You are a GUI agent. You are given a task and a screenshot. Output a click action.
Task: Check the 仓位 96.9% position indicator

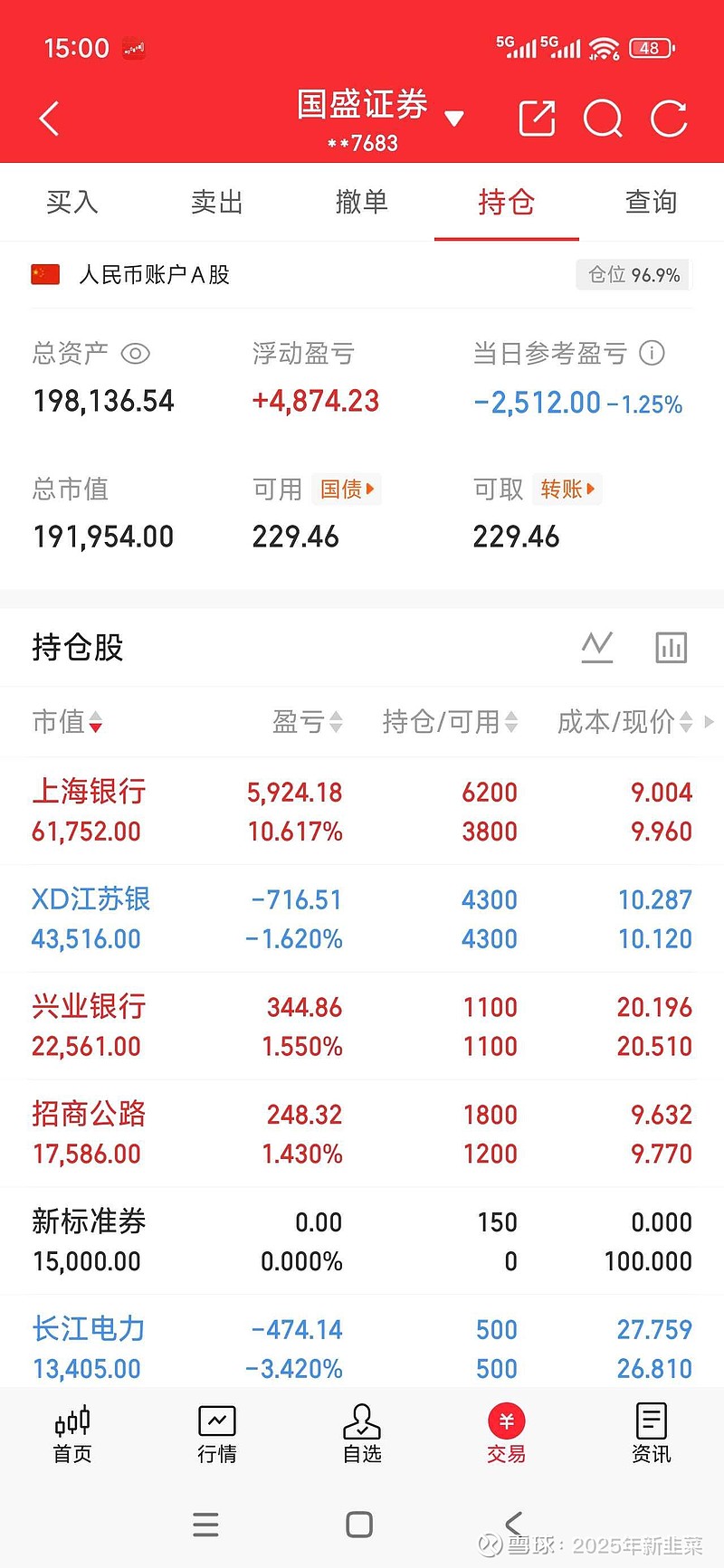point(633,274)
